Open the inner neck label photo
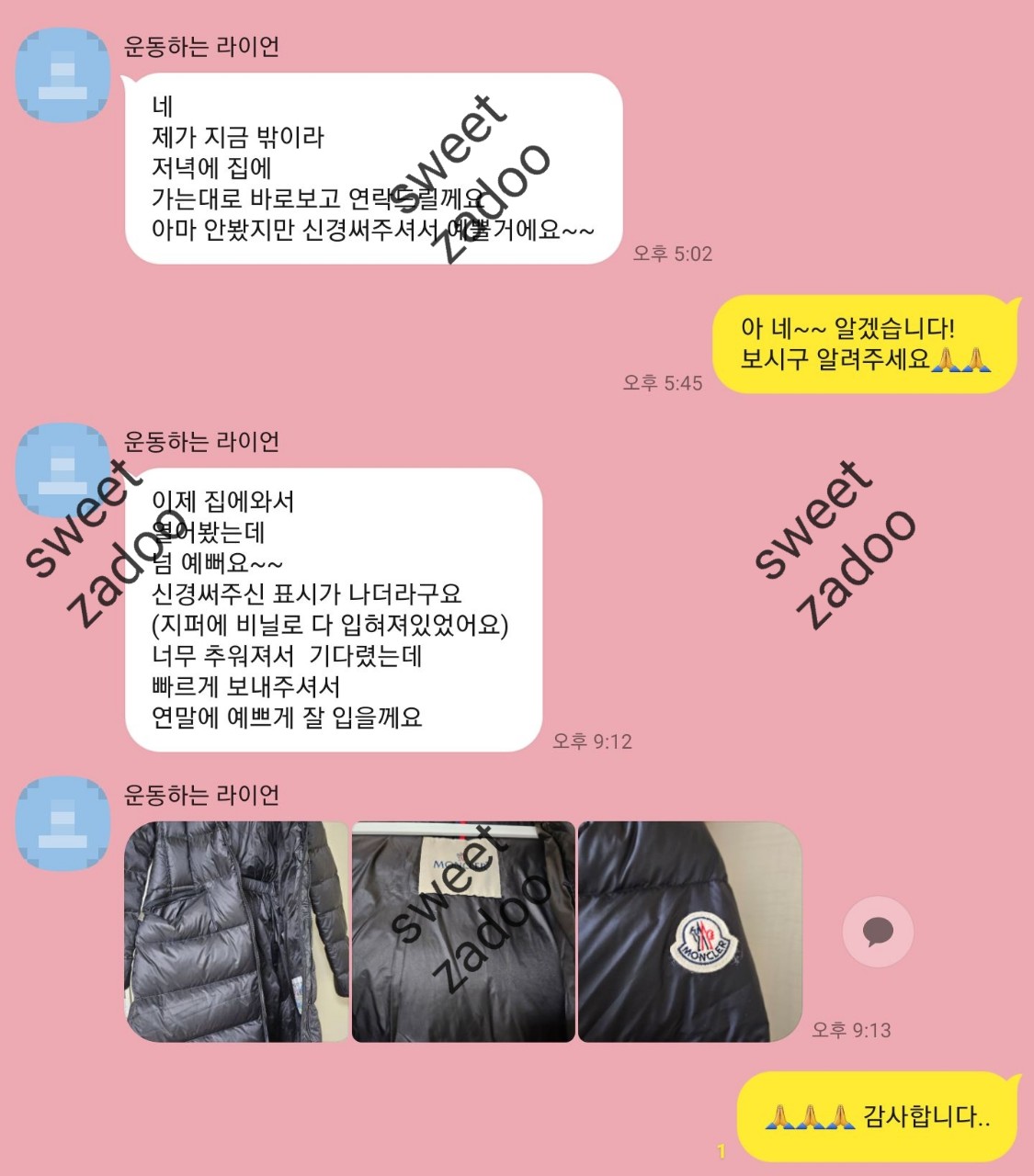This screenshot has height=1176, width=1034. point(463,931)
